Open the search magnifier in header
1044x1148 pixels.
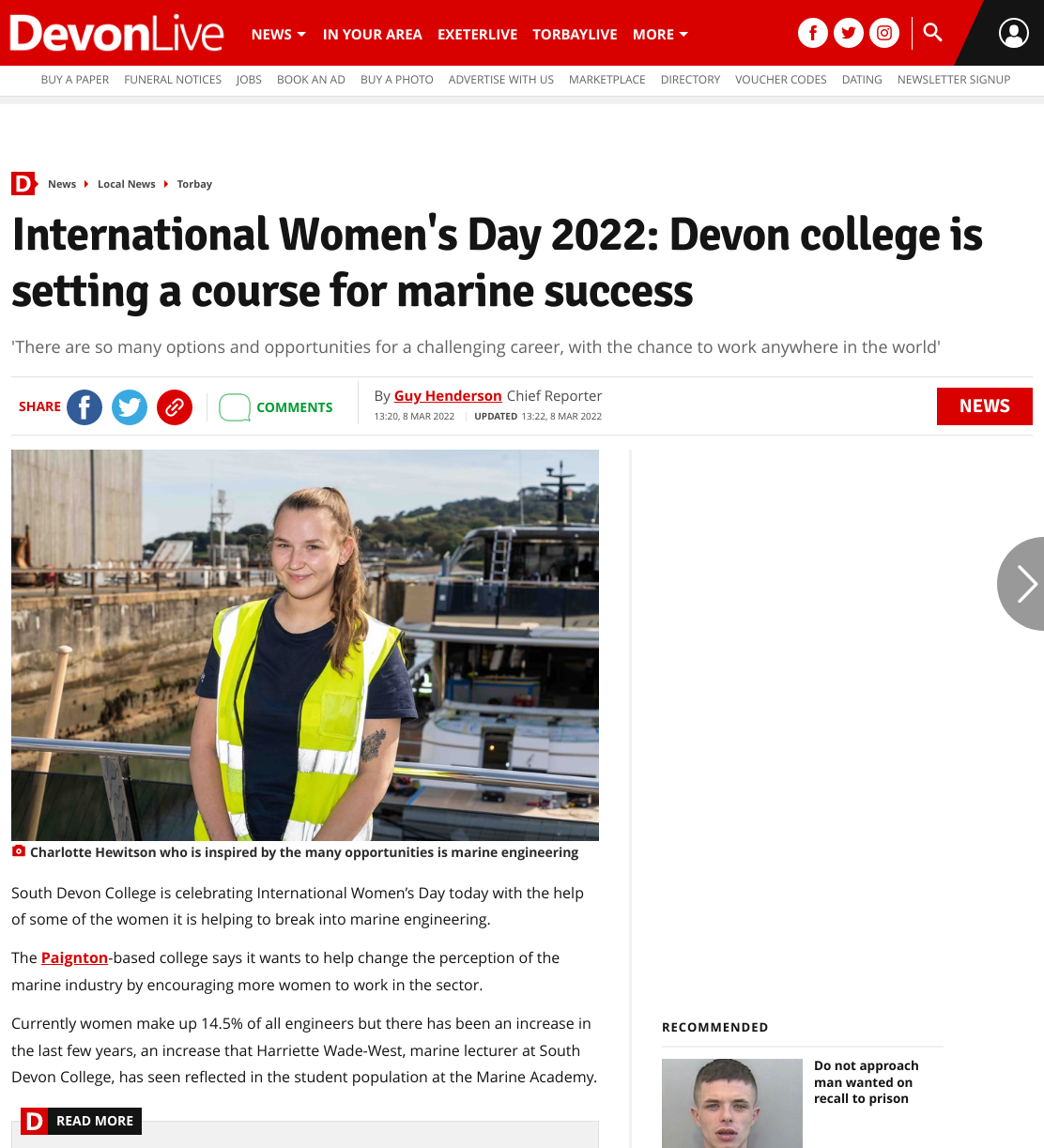[x=932, y=33]
